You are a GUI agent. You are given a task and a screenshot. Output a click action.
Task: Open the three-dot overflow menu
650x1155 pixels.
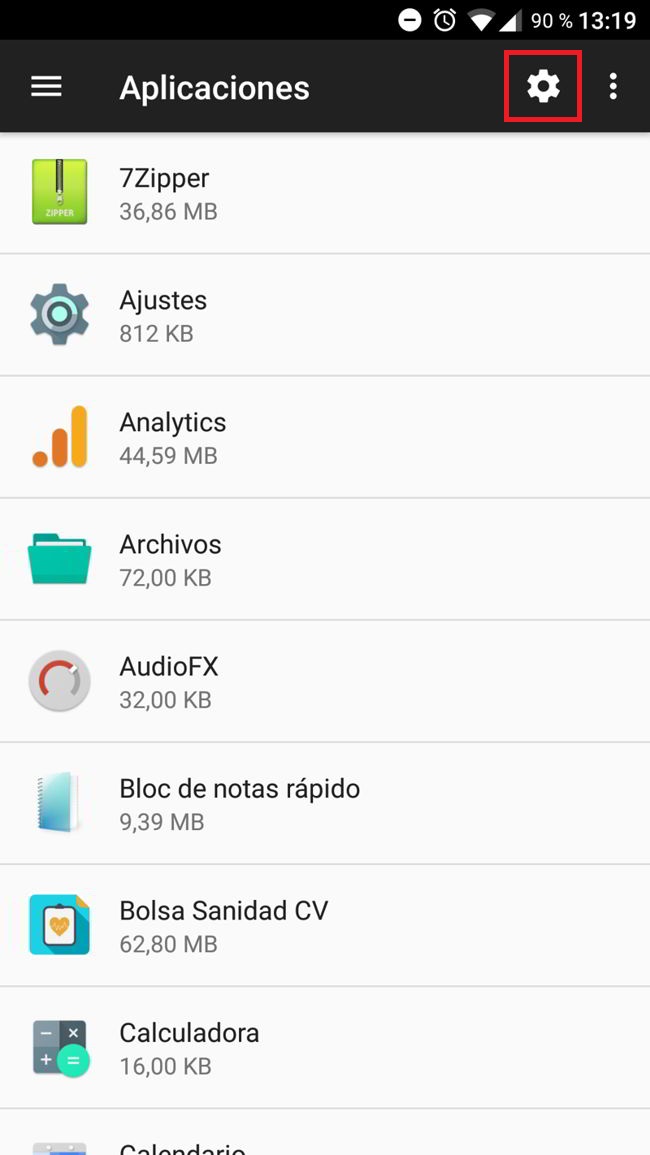pyautogui.click(x=613, y=87)
